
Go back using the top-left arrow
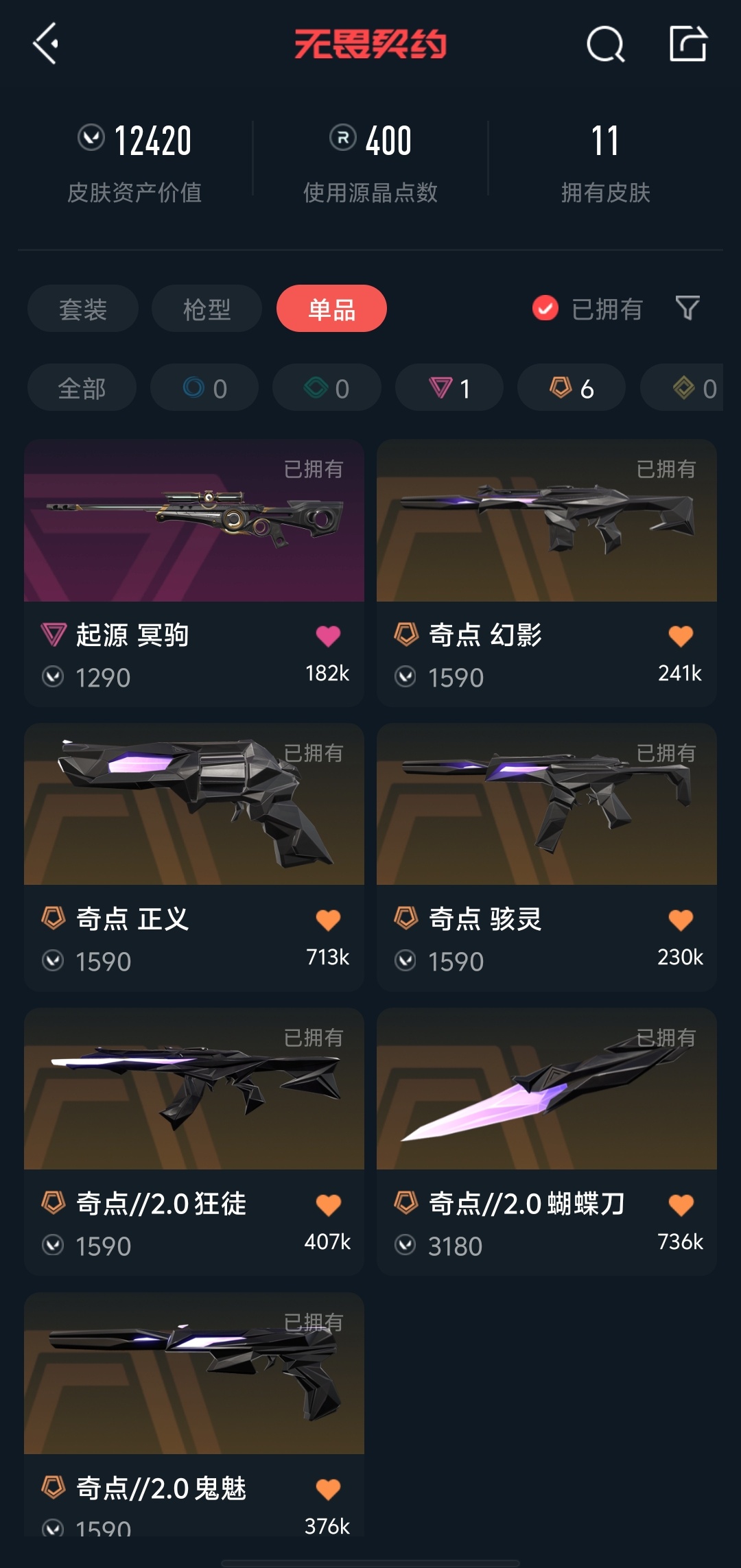45,44
